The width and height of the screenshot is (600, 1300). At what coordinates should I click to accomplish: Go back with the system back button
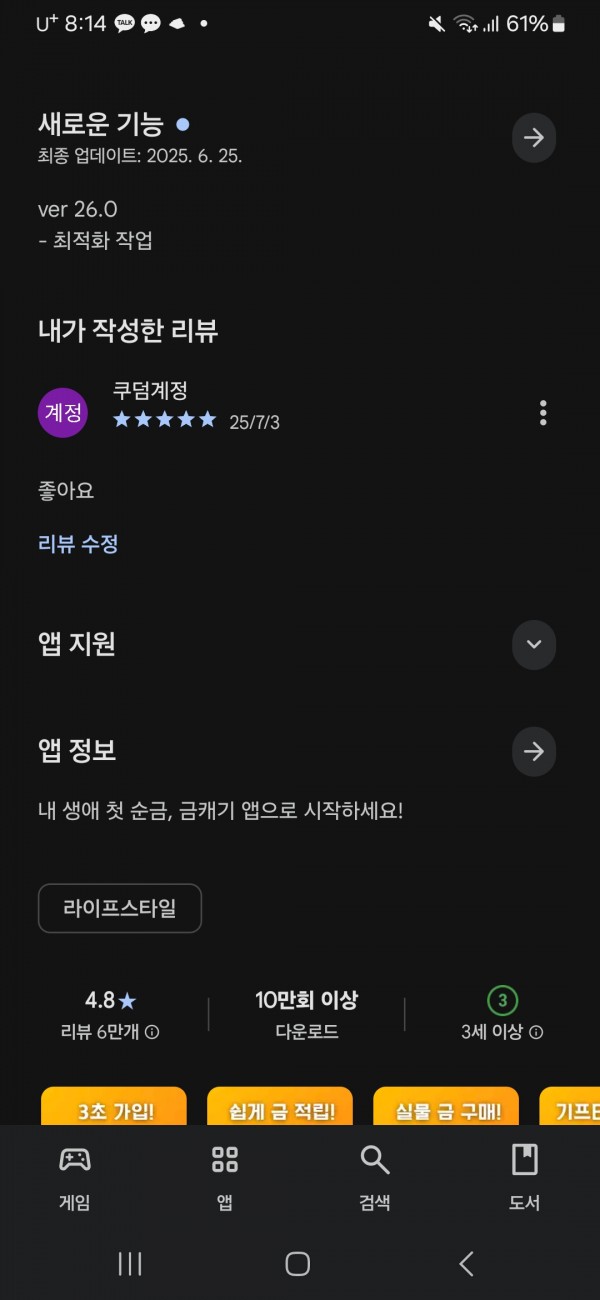(x=466, y=1264)
